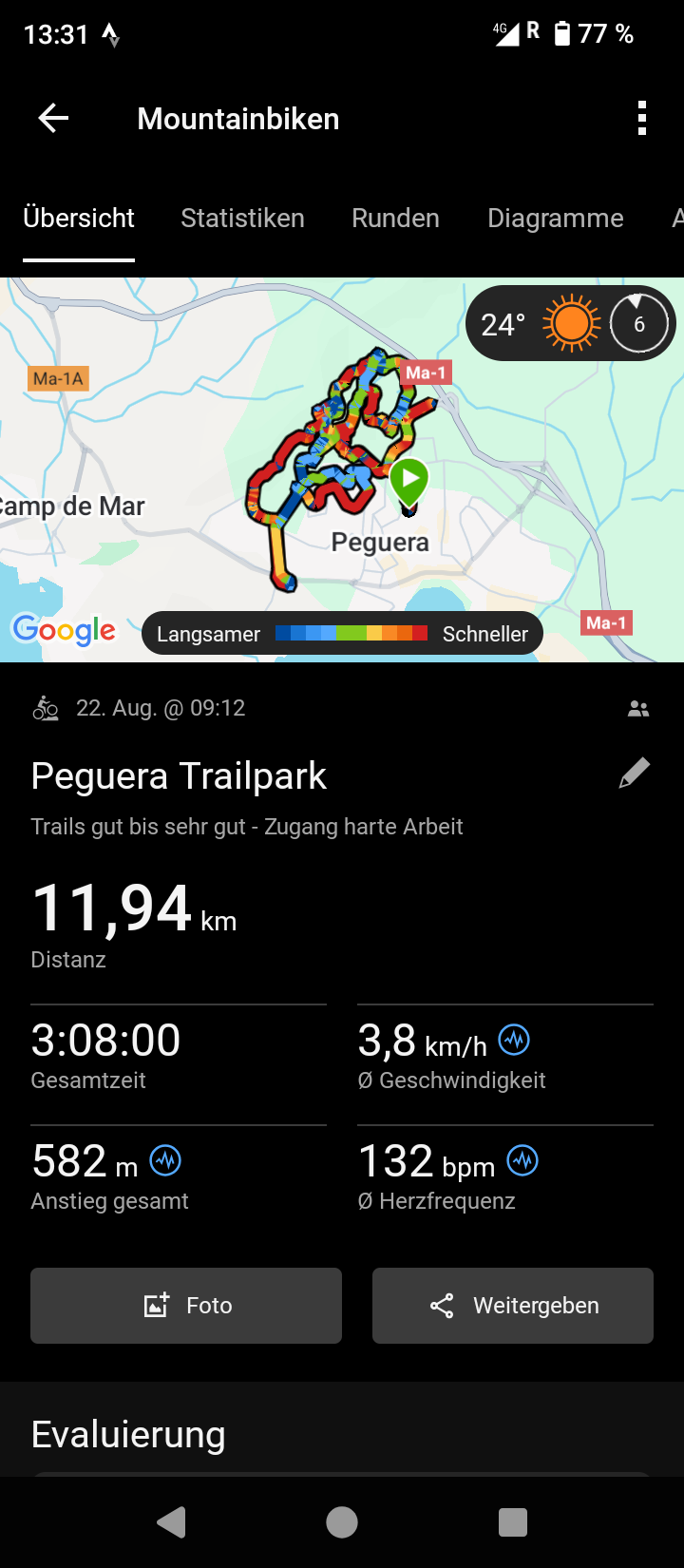Switch to the Statistiken tab
The image size is (684, 1568).
click(242, 219)
